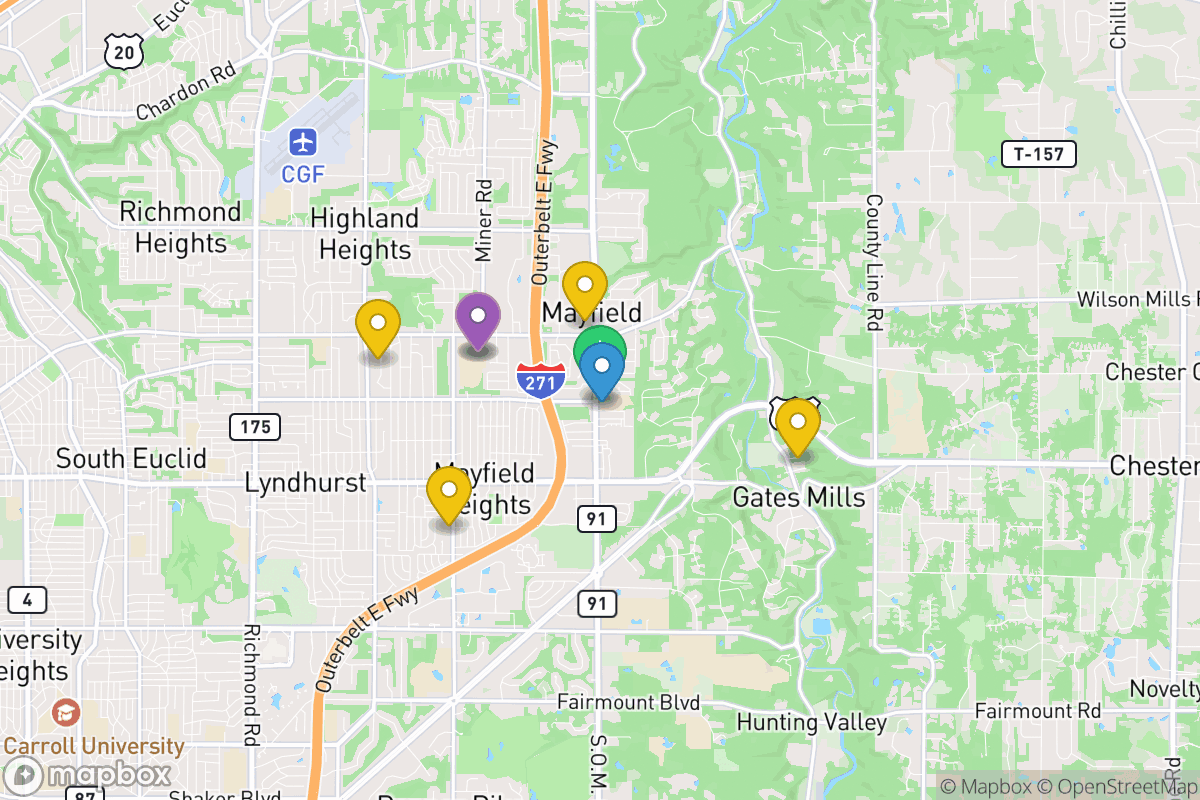Screen dimensions: 1200x800
Task: Open the © OpenStreetMap attribution link
Action: (x=1115, y=786)
